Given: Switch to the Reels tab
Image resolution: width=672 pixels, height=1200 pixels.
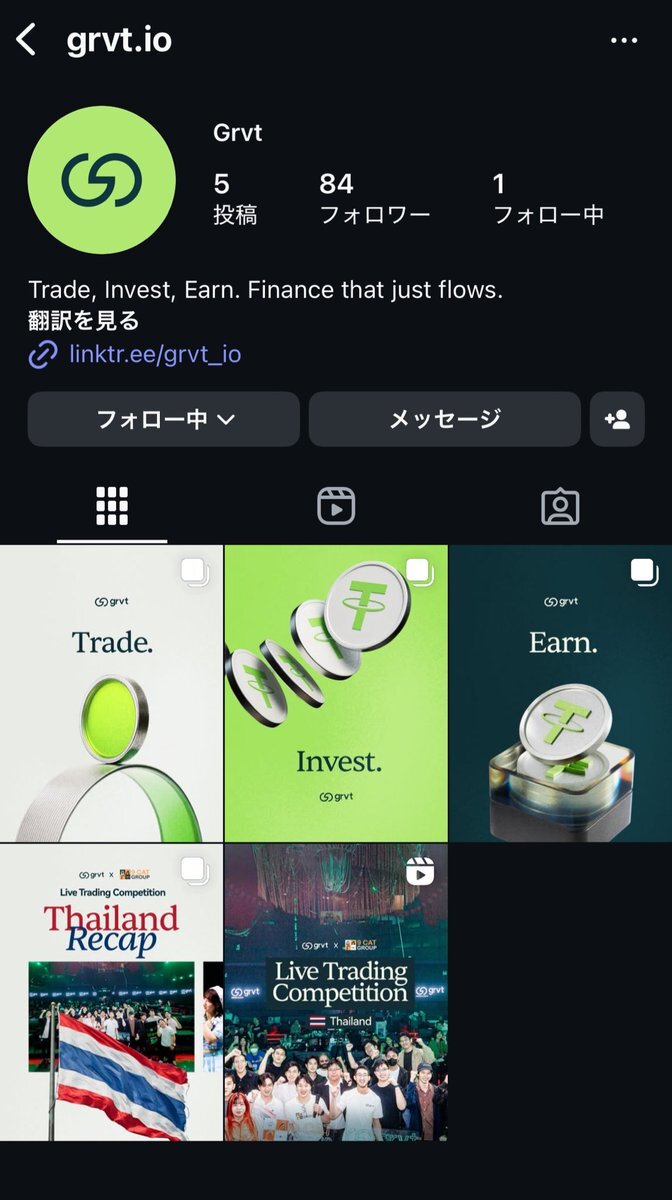Looking at the screenshot, I should 336,507.
